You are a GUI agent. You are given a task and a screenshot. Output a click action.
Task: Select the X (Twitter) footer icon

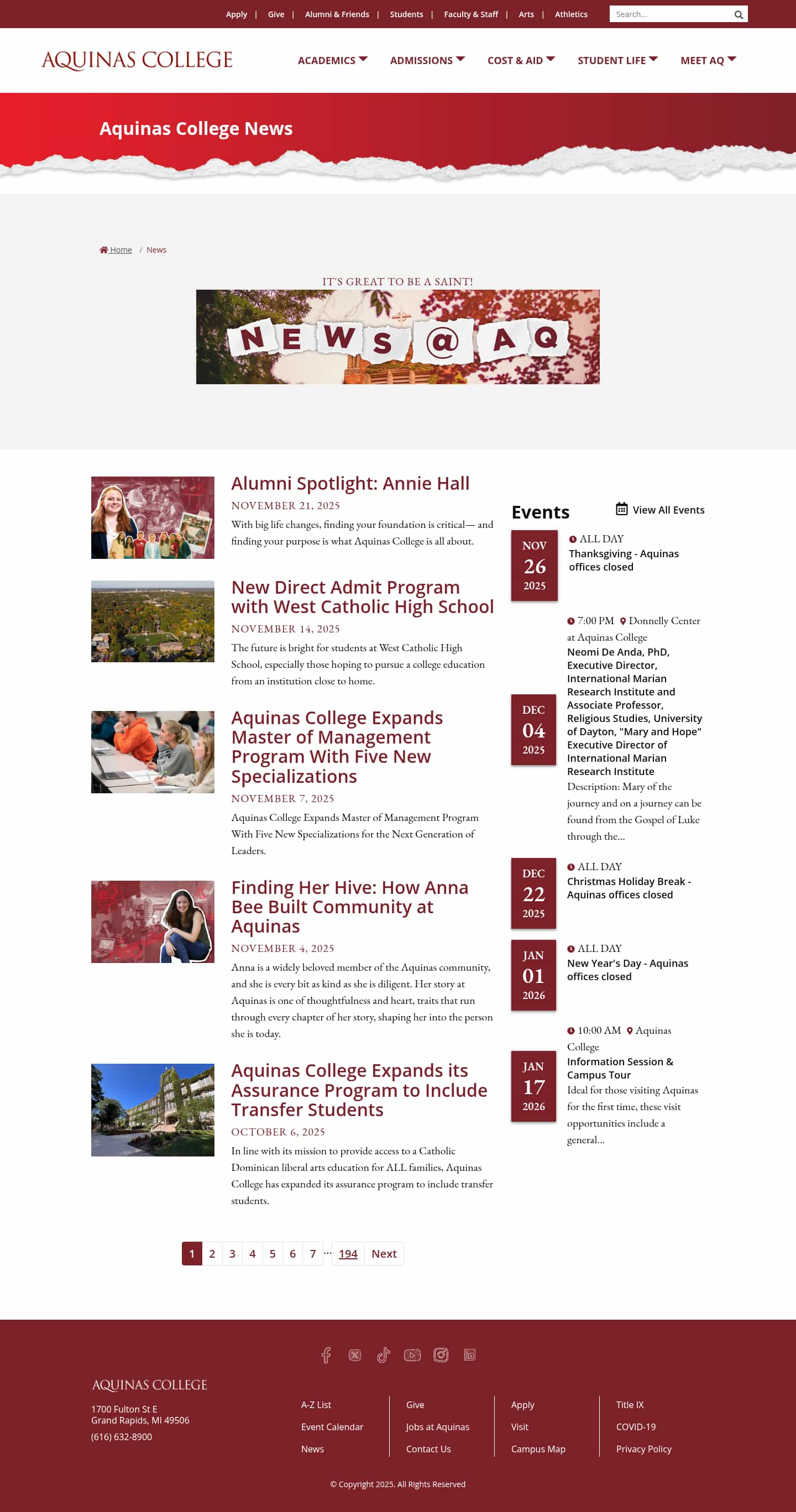tap(355, 1356)
